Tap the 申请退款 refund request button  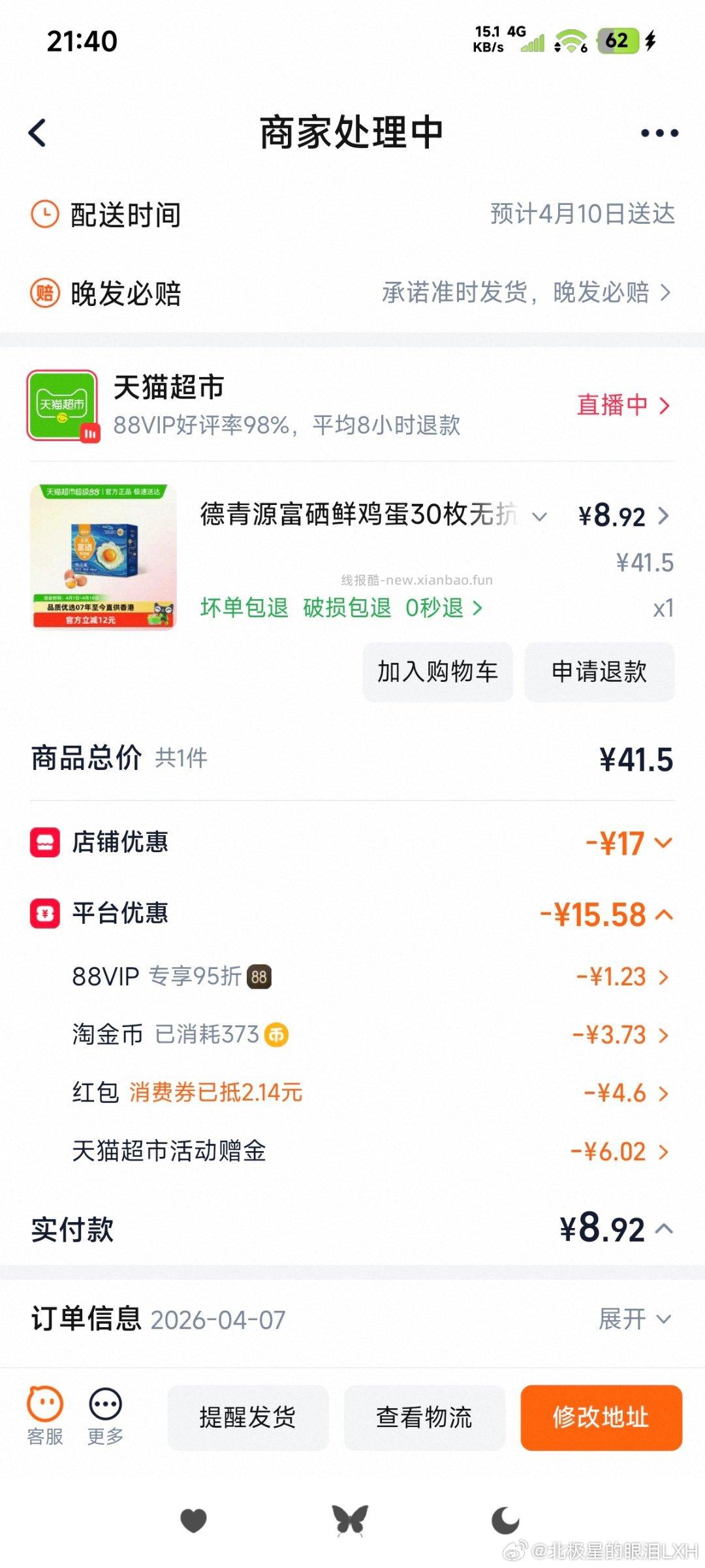point(599,672)
